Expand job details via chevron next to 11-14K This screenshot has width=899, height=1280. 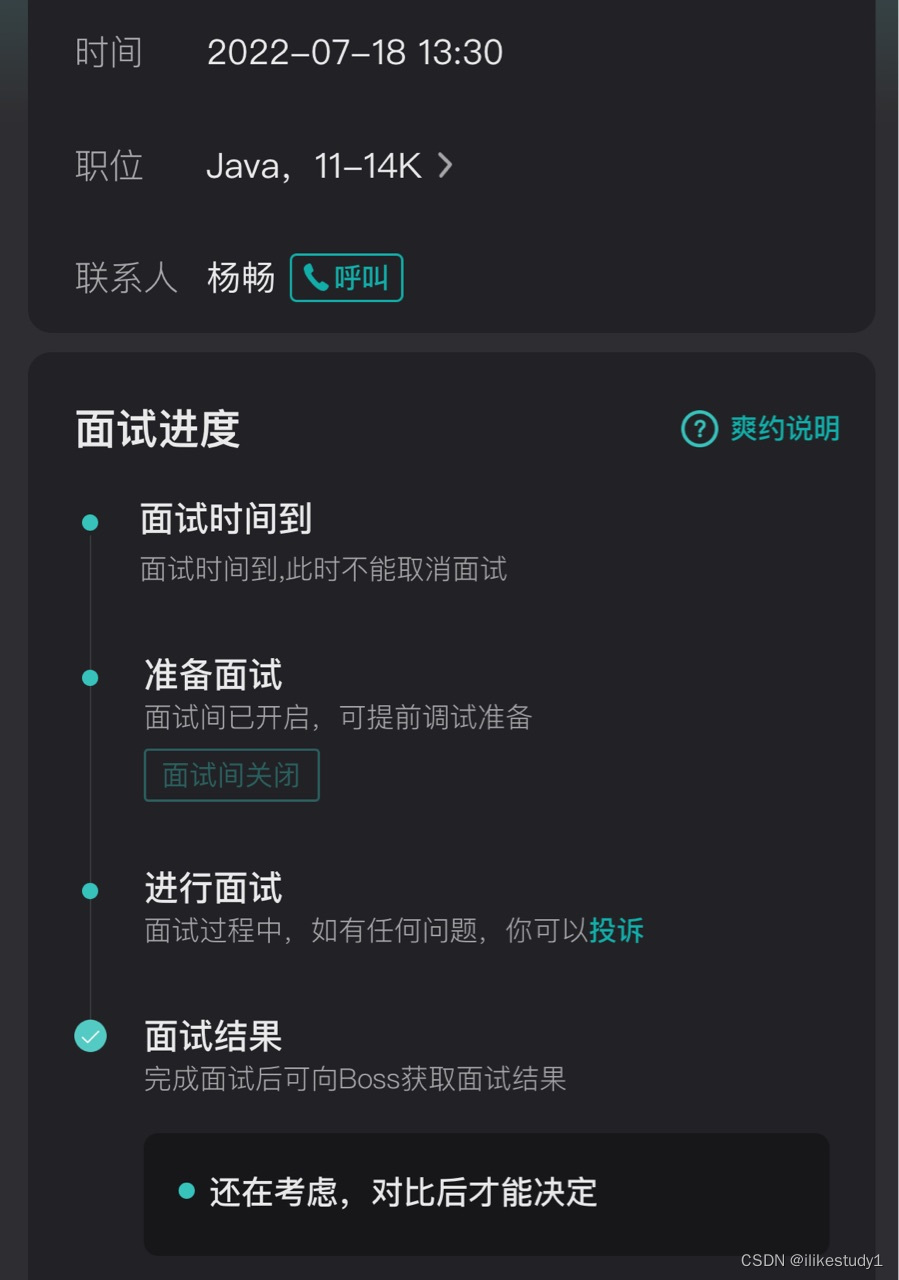(443, 166)
